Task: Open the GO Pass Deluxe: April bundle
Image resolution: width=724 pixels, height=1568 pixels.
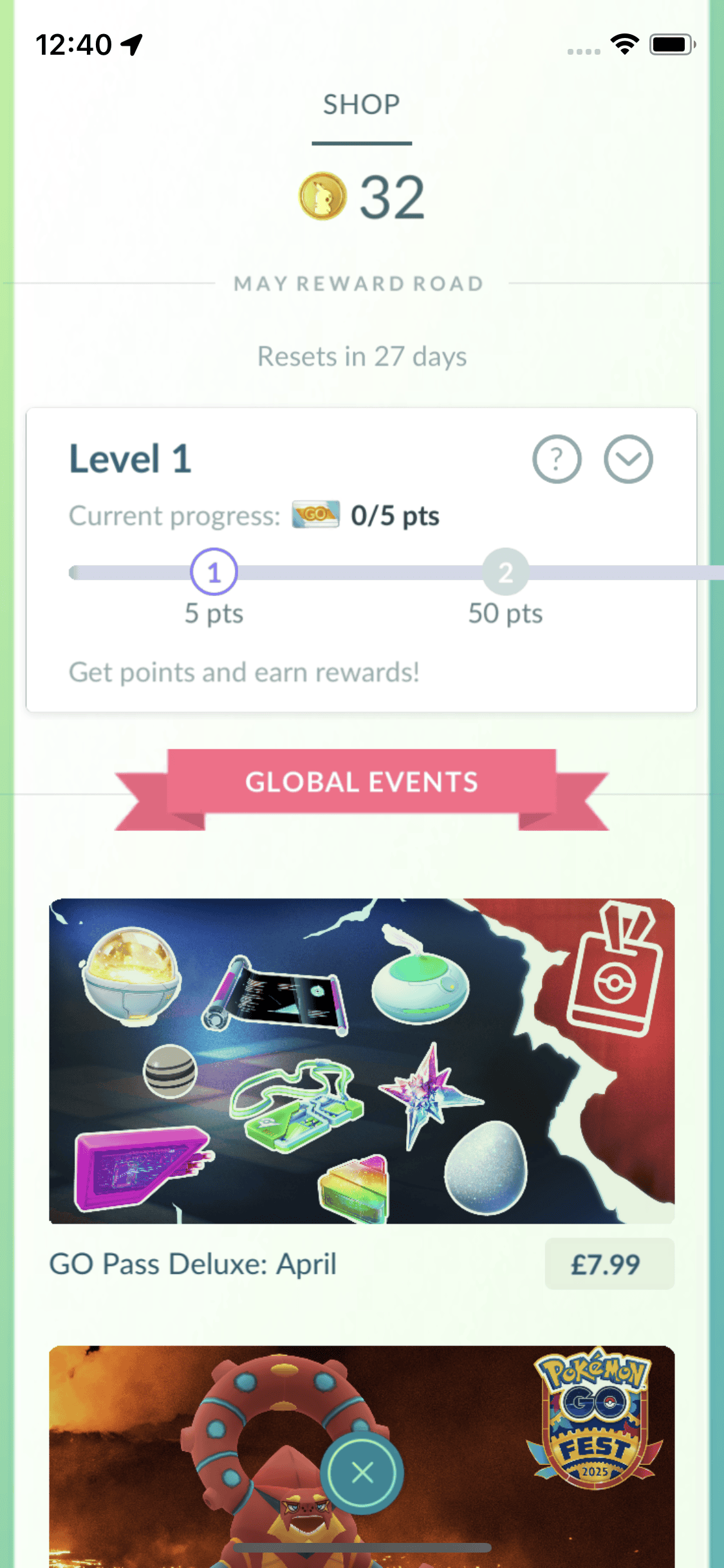Action: [x=362, y=1060]
